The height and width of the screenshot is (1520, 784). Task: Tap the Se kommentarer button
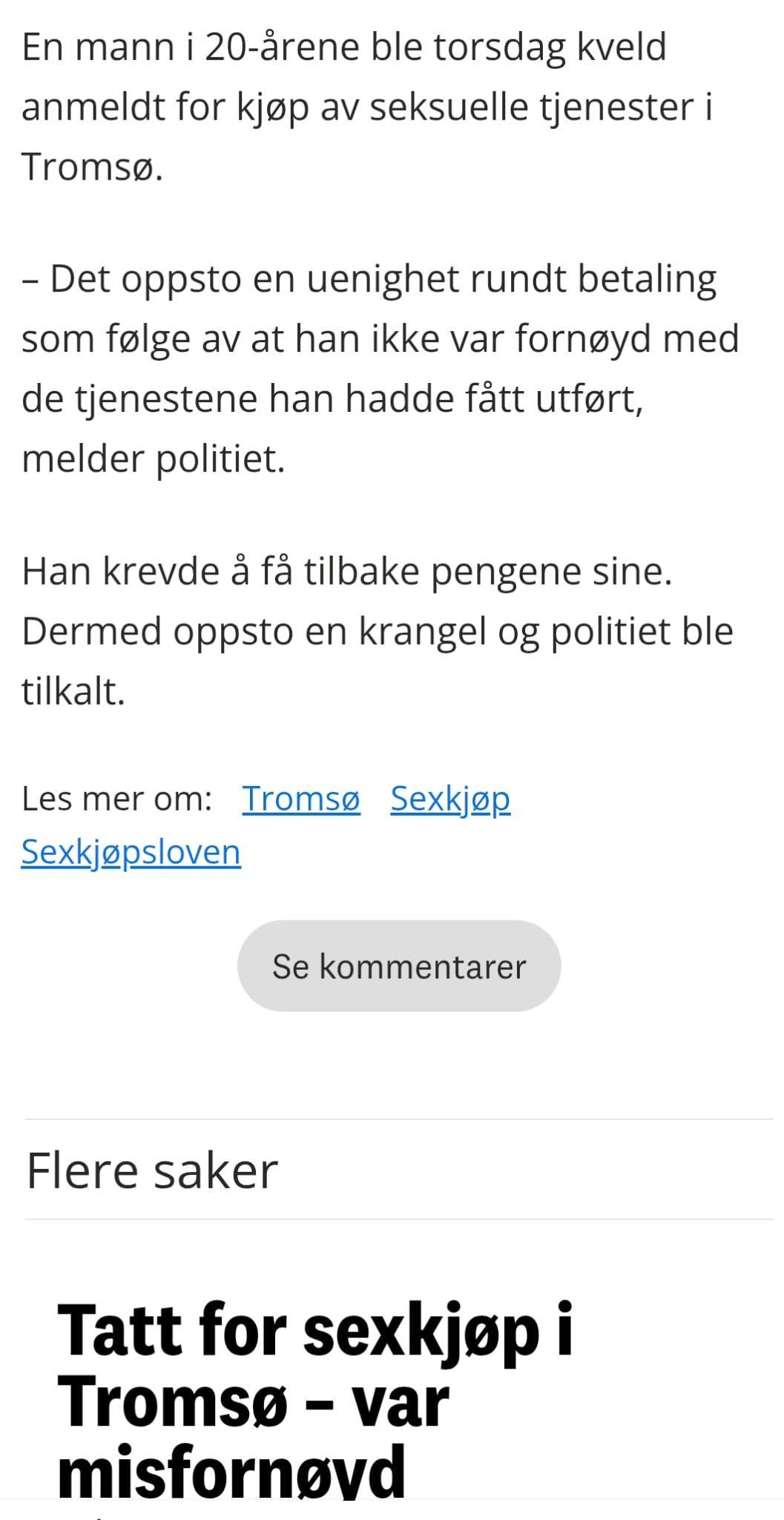click(399, 966)
